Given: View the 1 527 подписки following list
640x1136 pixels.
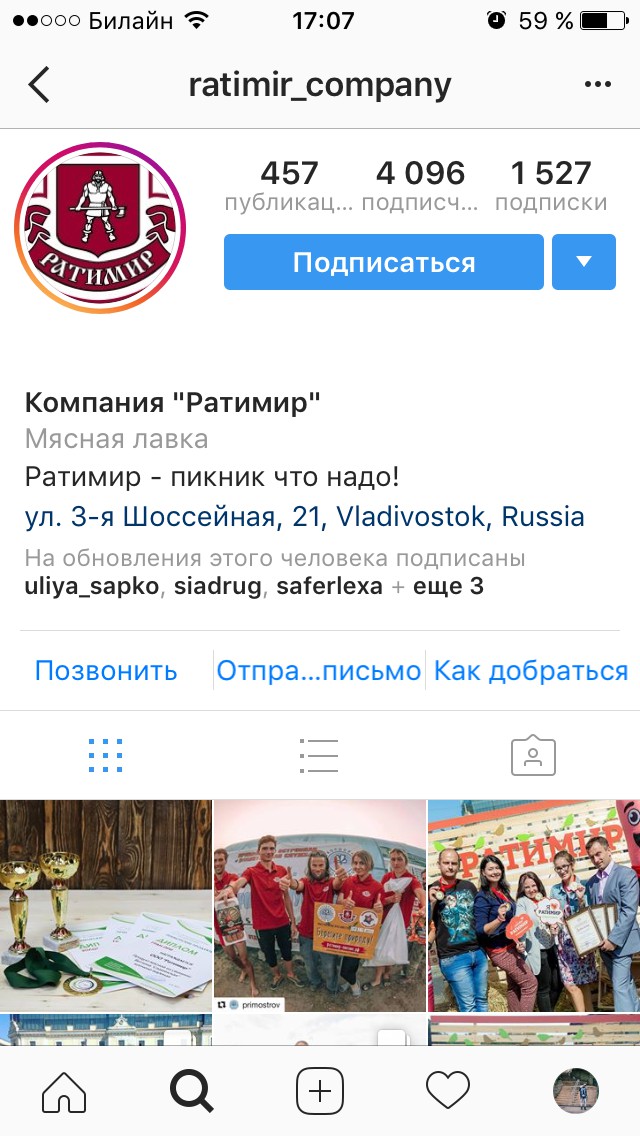Looking at the screenshot, I should (551, 185).
